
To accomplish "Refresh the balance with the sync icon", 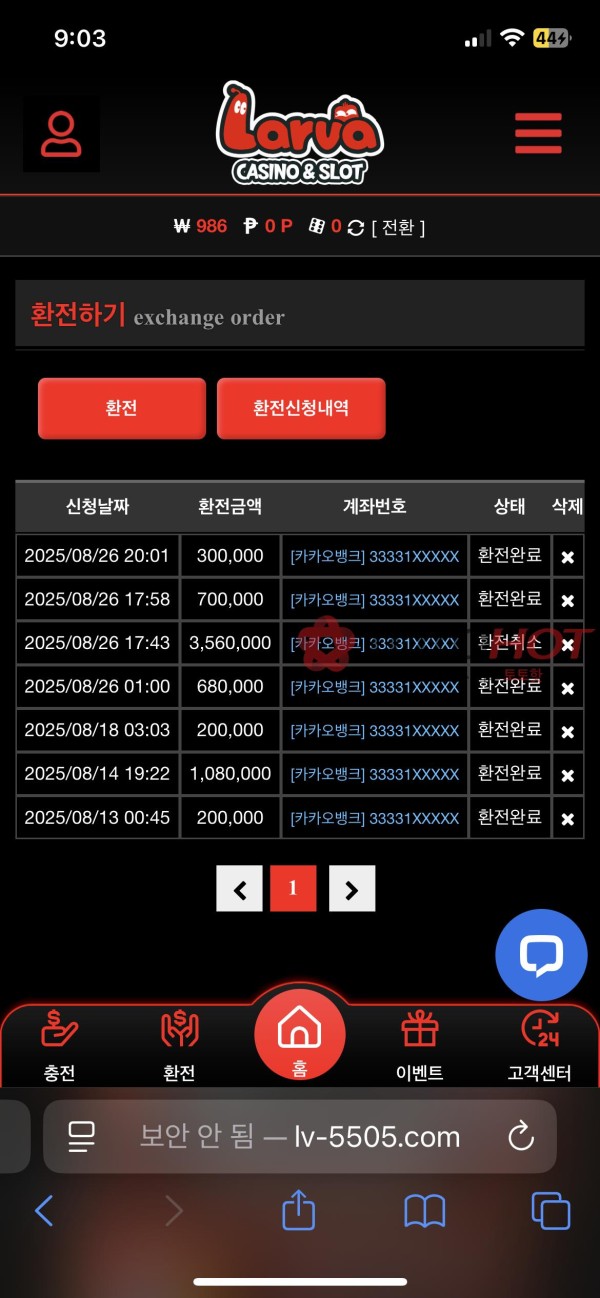I will [x=355, y=227].
